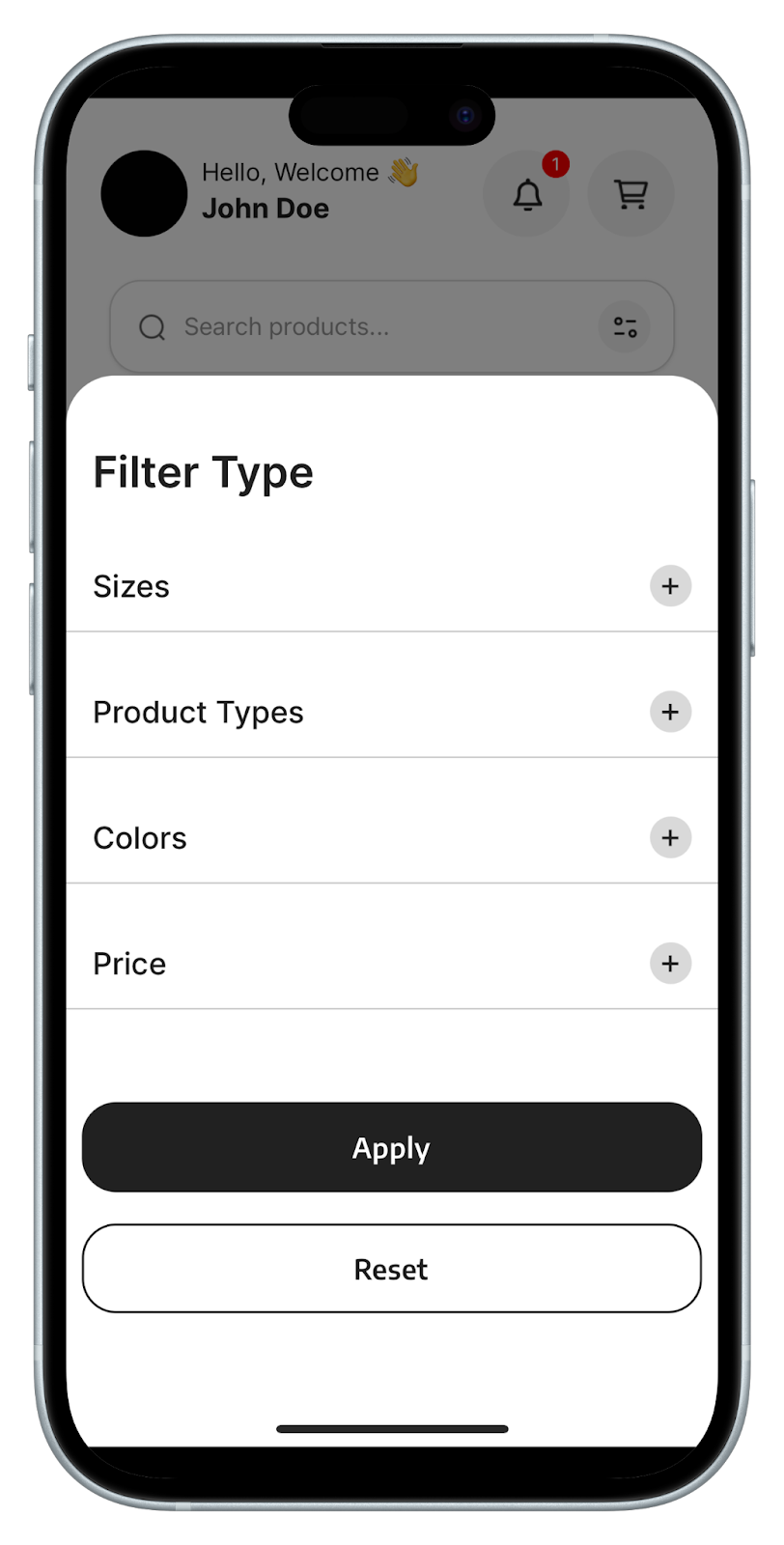Expand the Price filter section

(670, 964)
